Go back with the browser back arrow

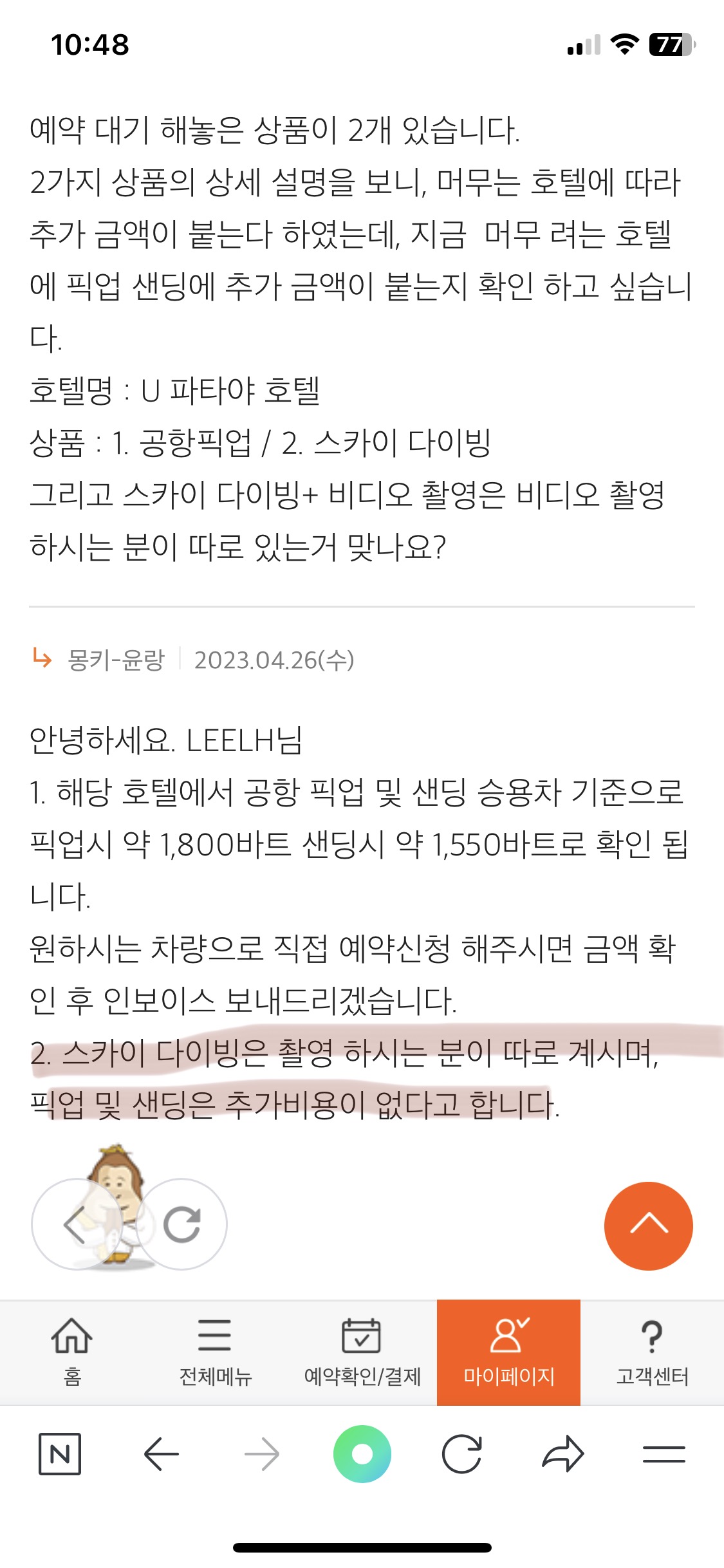pos(161,1454)
